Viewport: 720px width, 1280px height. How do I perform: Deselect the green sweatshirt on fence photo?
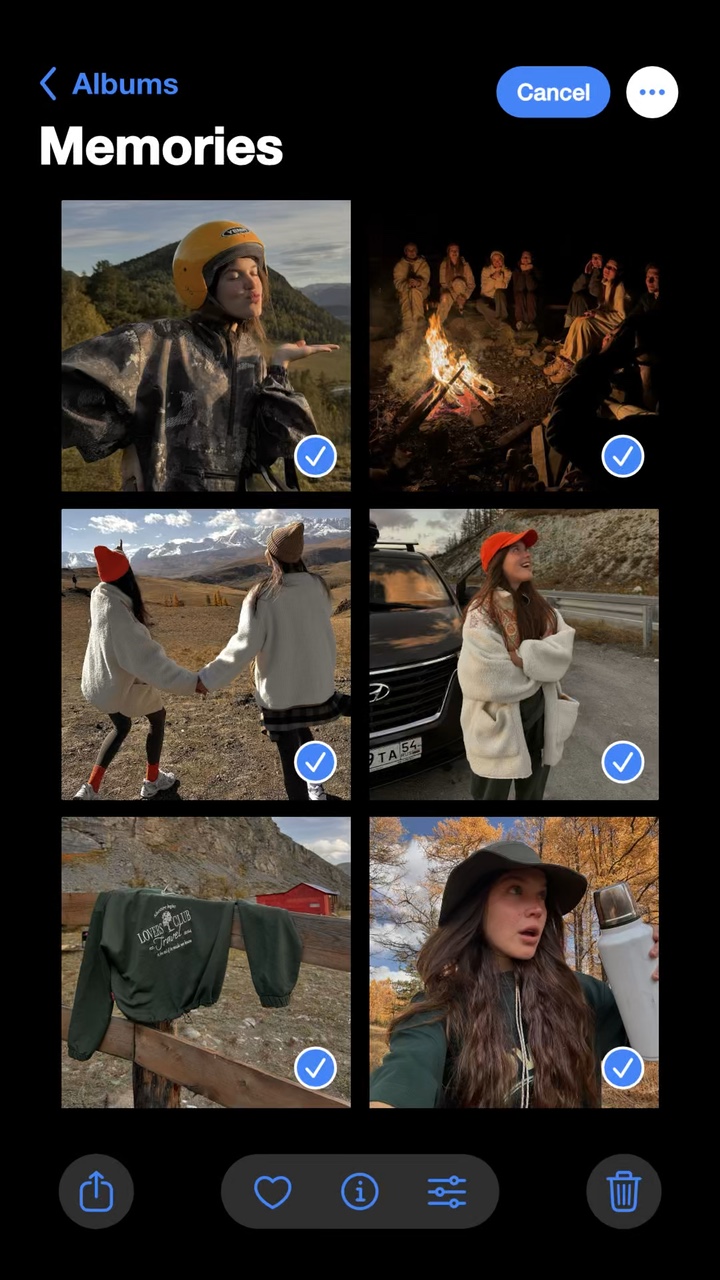tap(315, 1068)
